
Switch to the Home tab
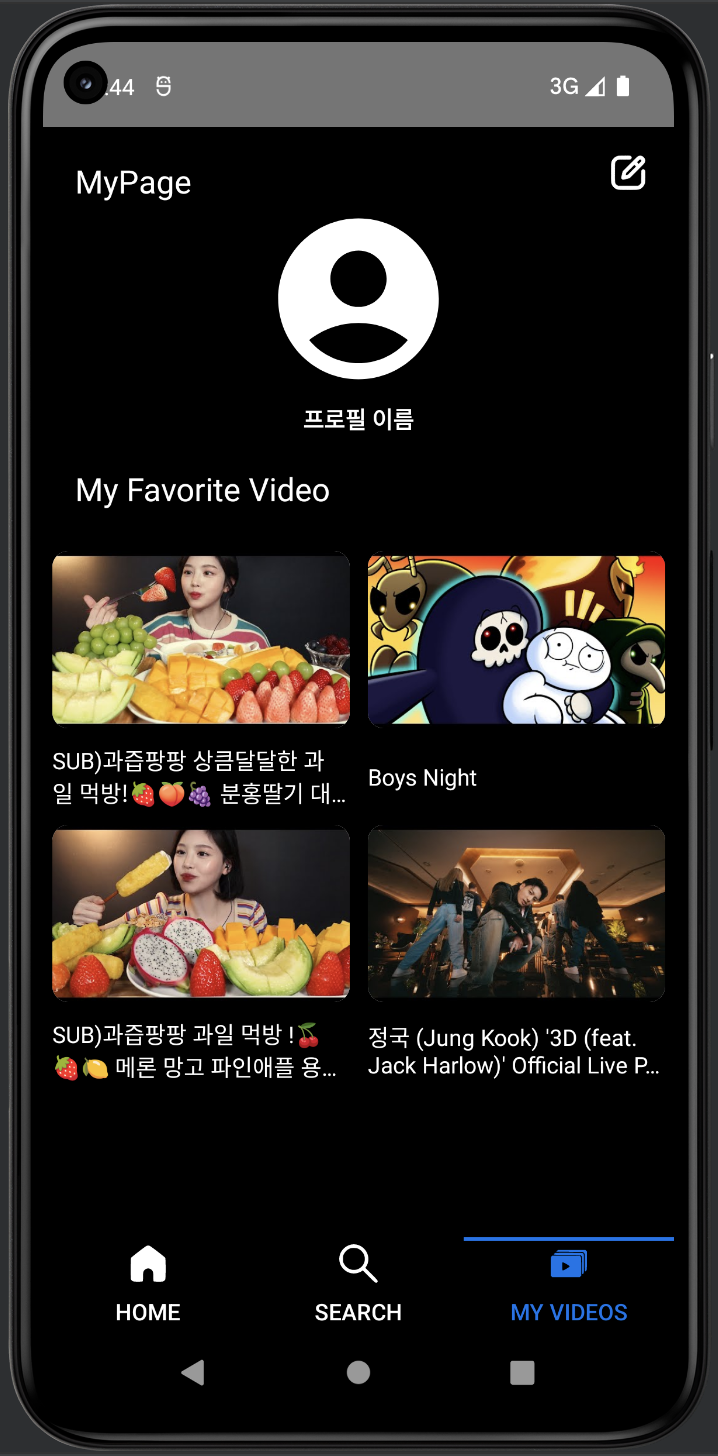148,1283
